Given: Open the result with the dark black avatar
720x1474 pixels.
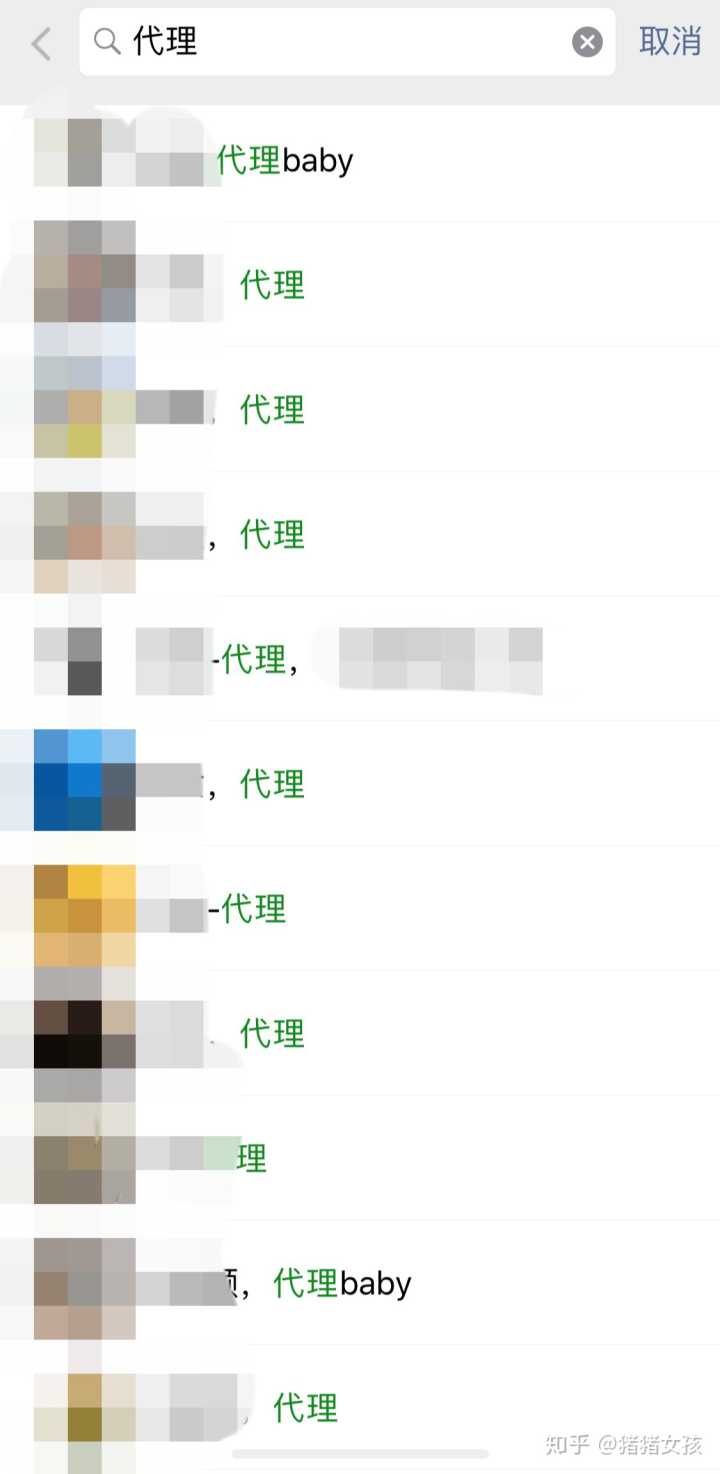Looking at the screenshot, I should (x=360, y=1033).
